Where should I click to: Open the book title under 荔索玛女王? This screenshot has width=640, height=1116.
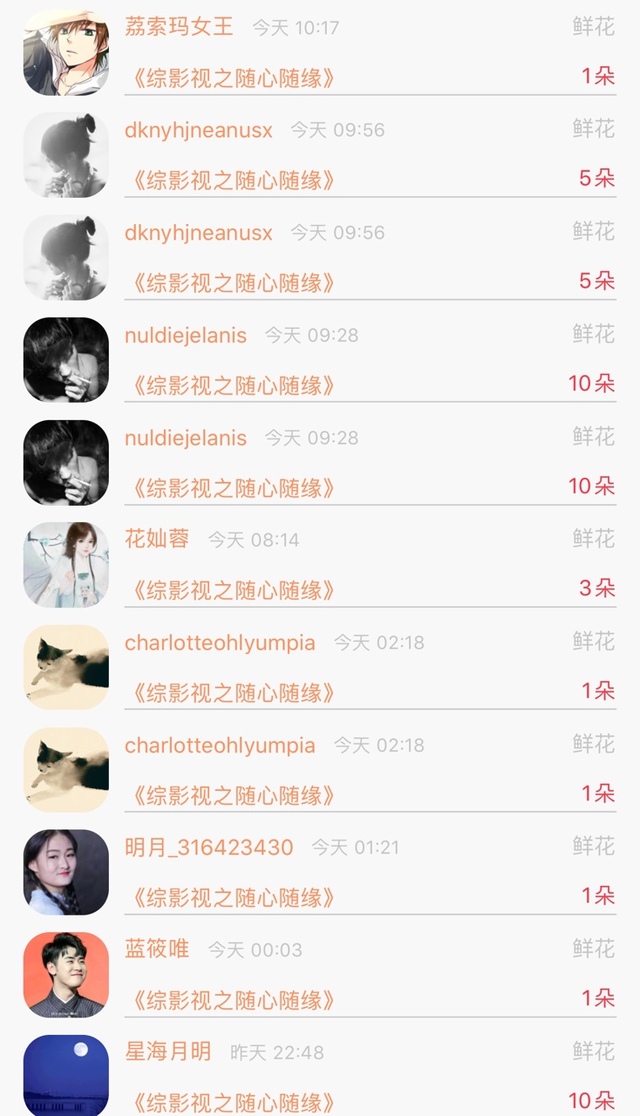[234, 78]
